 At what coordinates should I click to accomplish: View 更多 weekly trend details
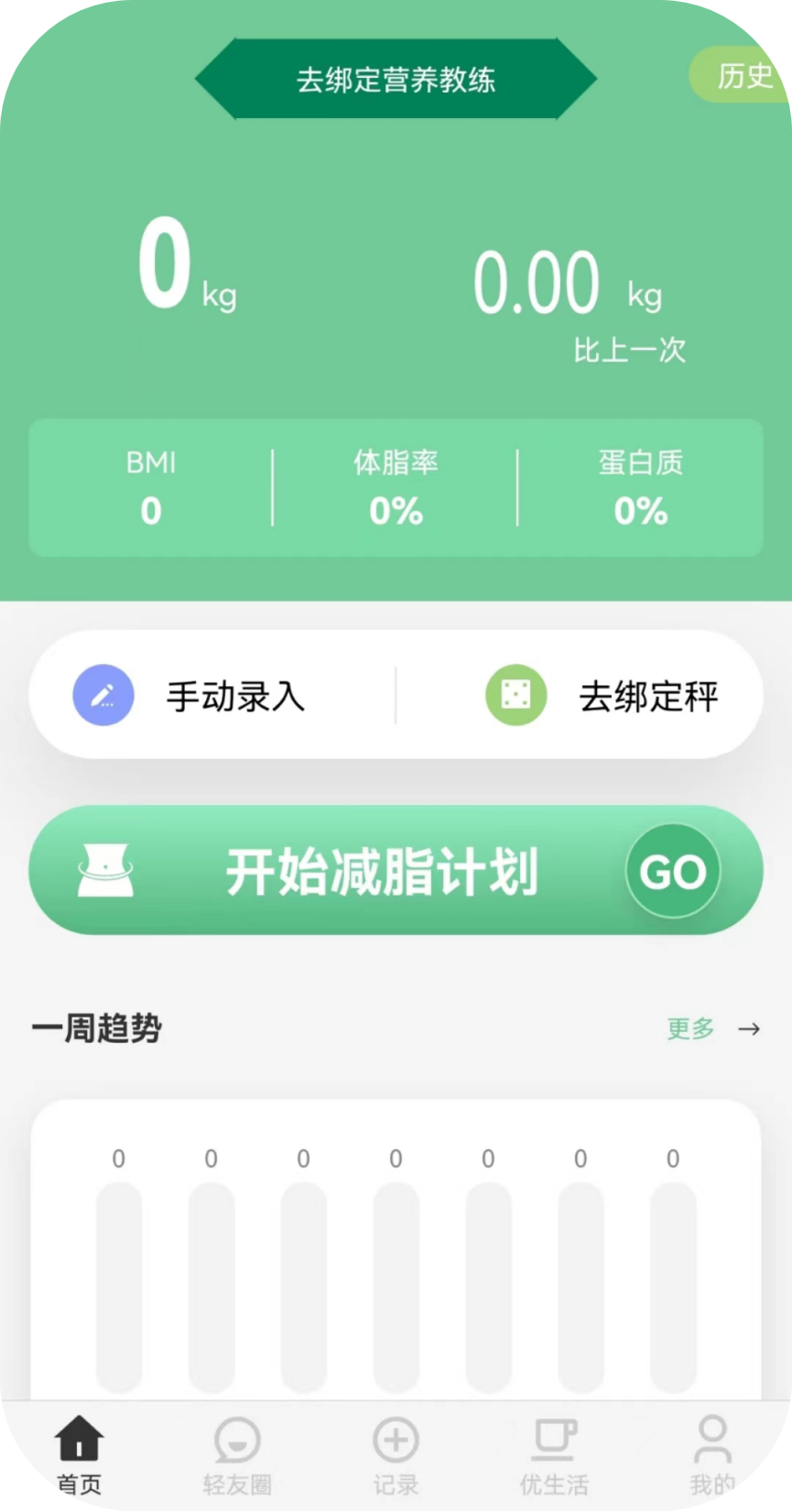click(712, 1029)
